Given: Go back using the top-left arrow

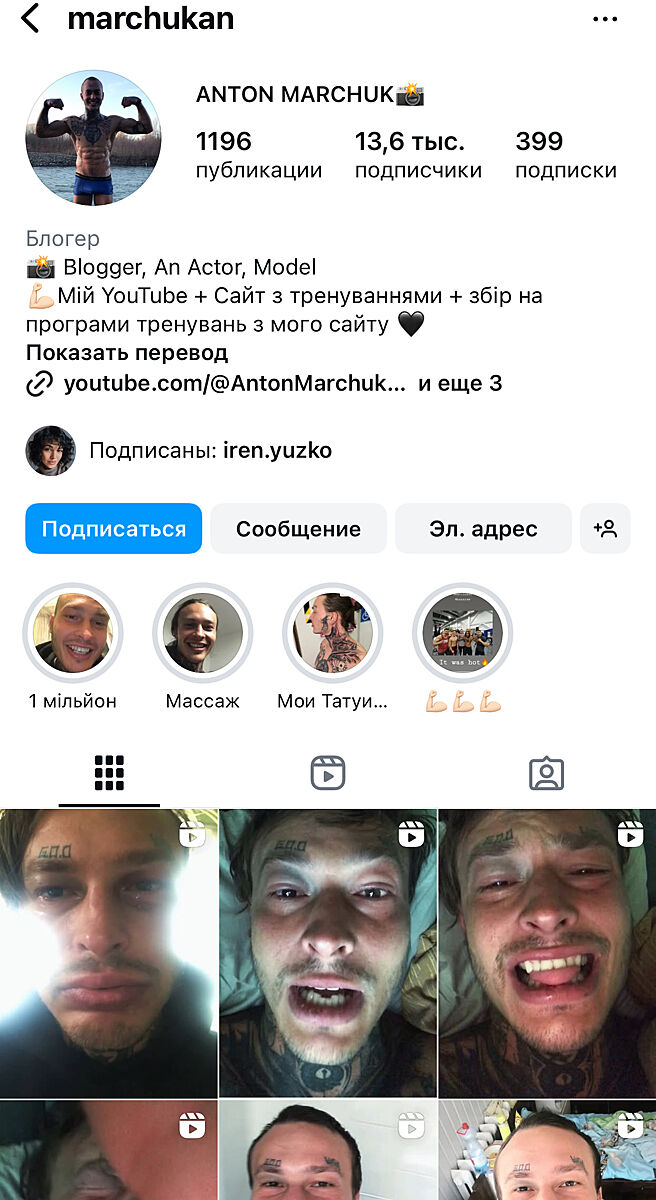Looking at the screenshot, I should click(x=31, y=18).
